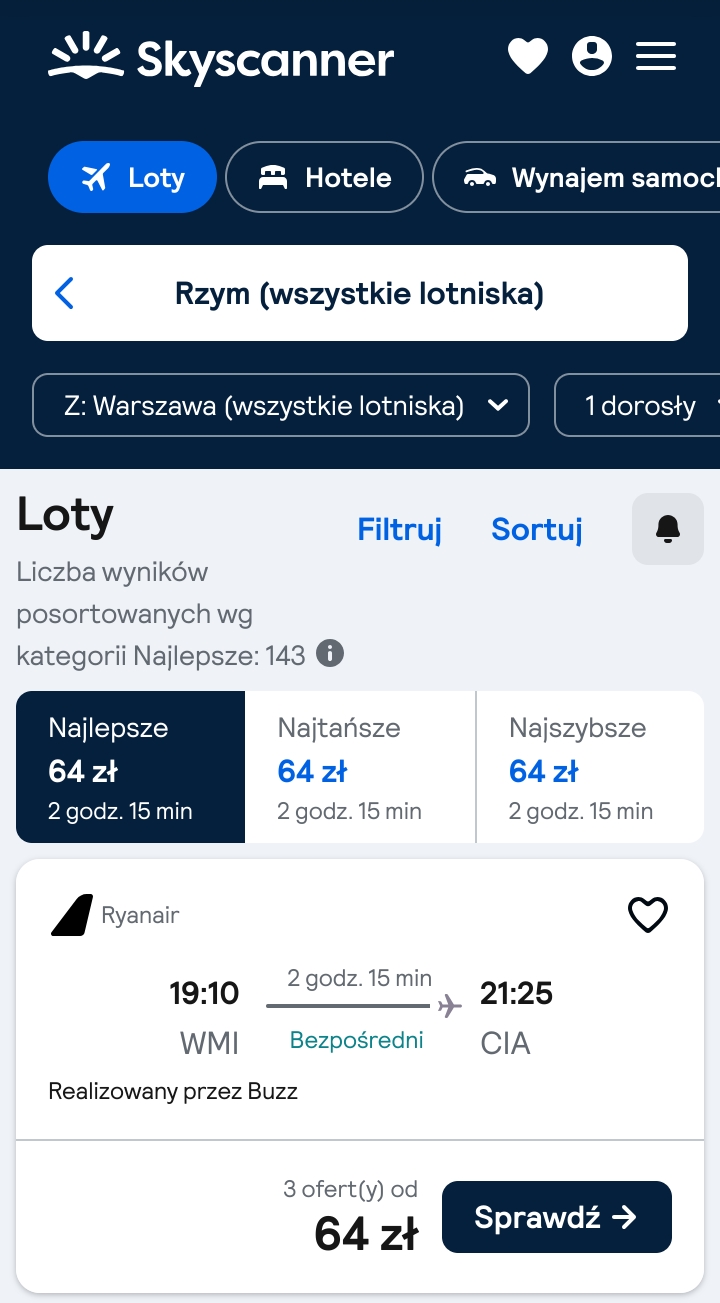Set a price alert with bell
This screenshot has width=720, height=1303.
click(x=668, y=529)
